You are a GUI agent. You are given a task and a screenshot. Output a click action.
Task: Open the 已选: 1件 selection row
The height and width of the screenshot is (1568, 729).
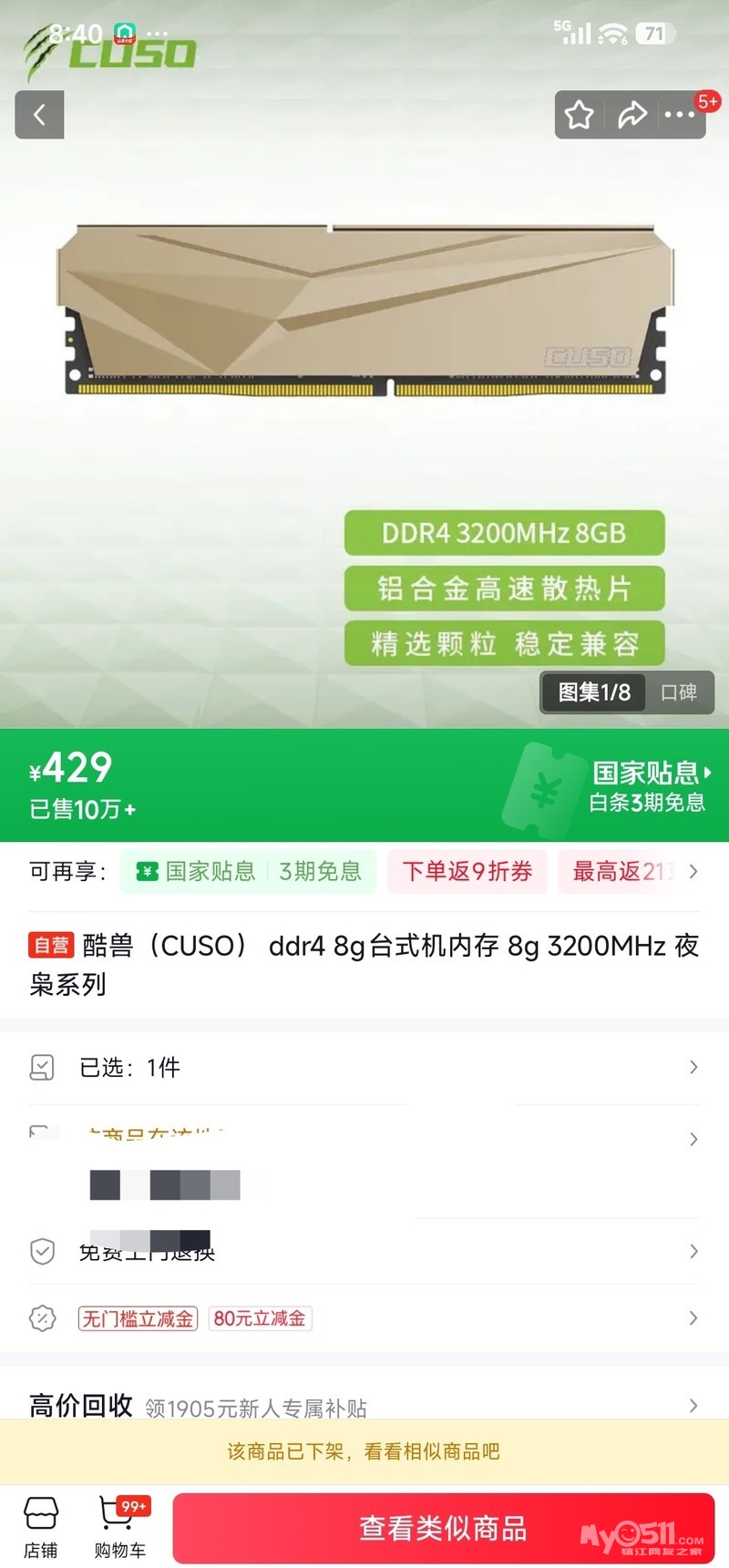coord(364,1067)
